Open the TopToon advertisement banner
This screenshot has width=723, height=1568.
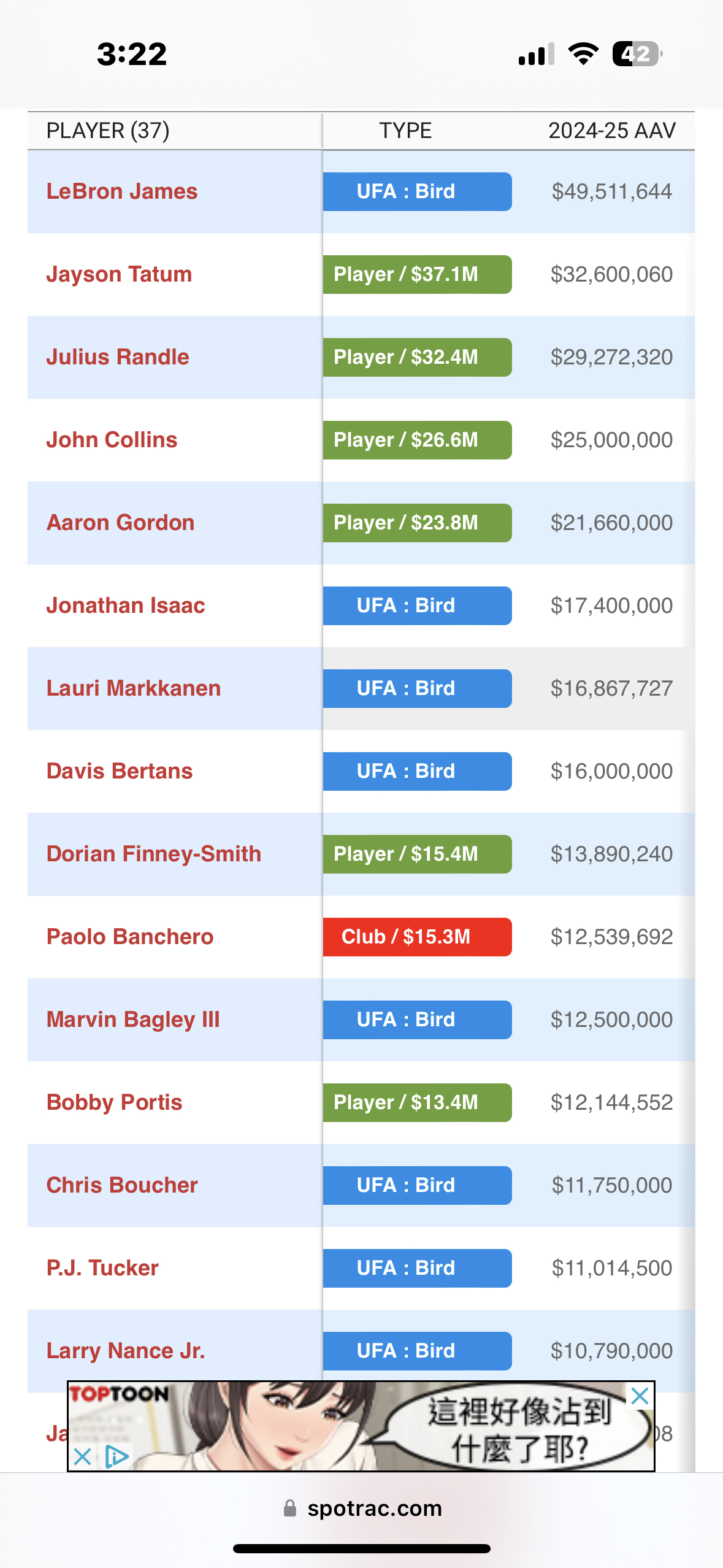point(361,1426)
